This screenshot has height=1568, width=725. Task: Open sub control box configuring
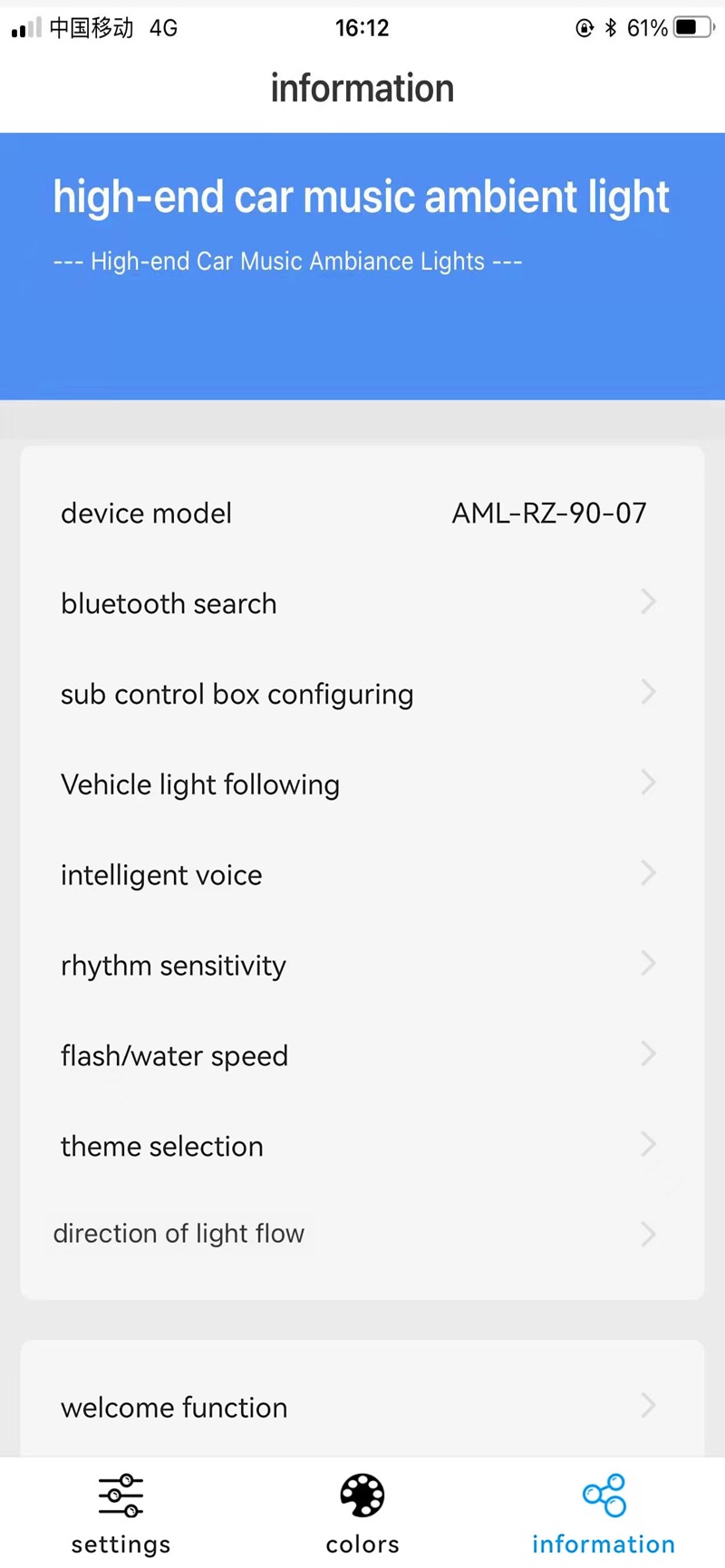361,694
